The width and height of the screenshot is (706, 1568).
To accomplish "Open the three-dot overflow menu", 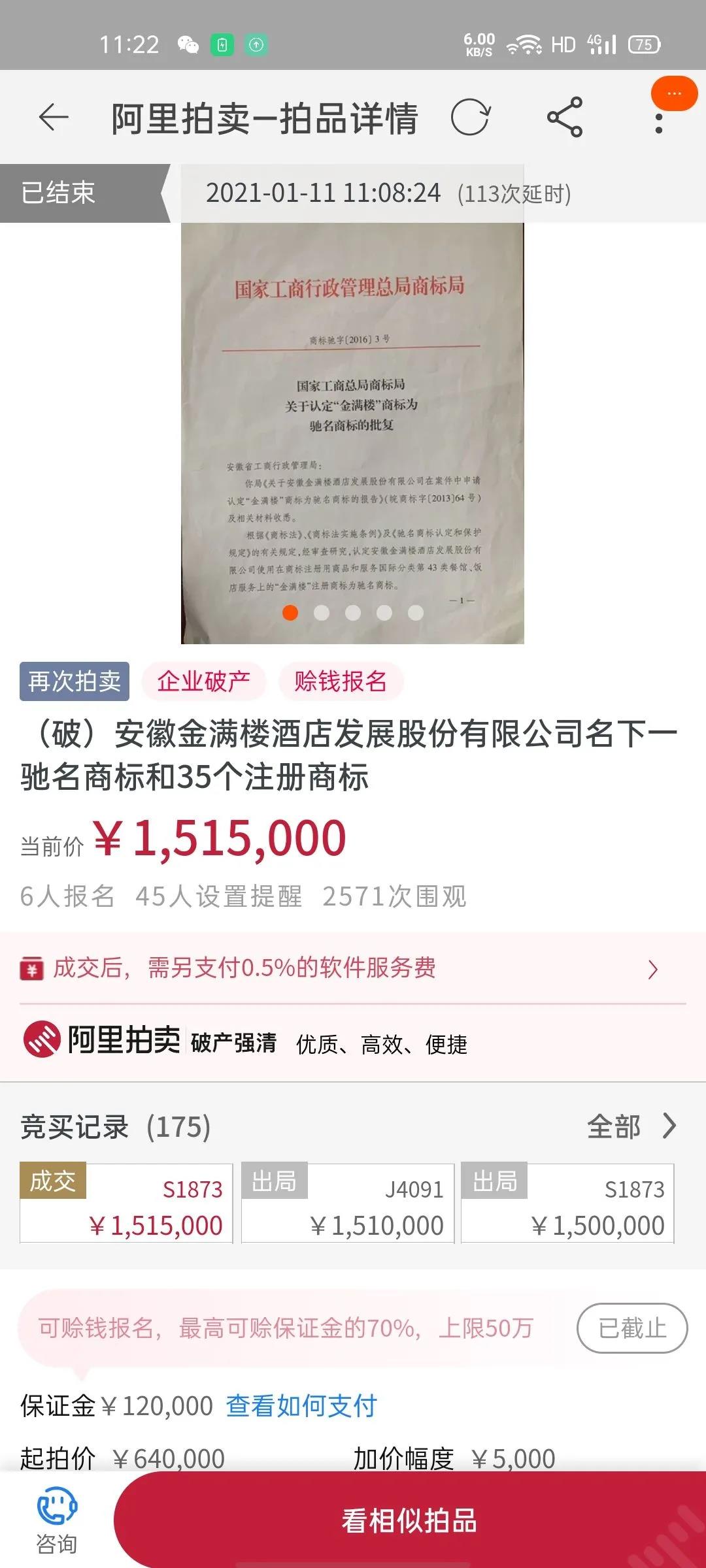I will coord(659,123).
